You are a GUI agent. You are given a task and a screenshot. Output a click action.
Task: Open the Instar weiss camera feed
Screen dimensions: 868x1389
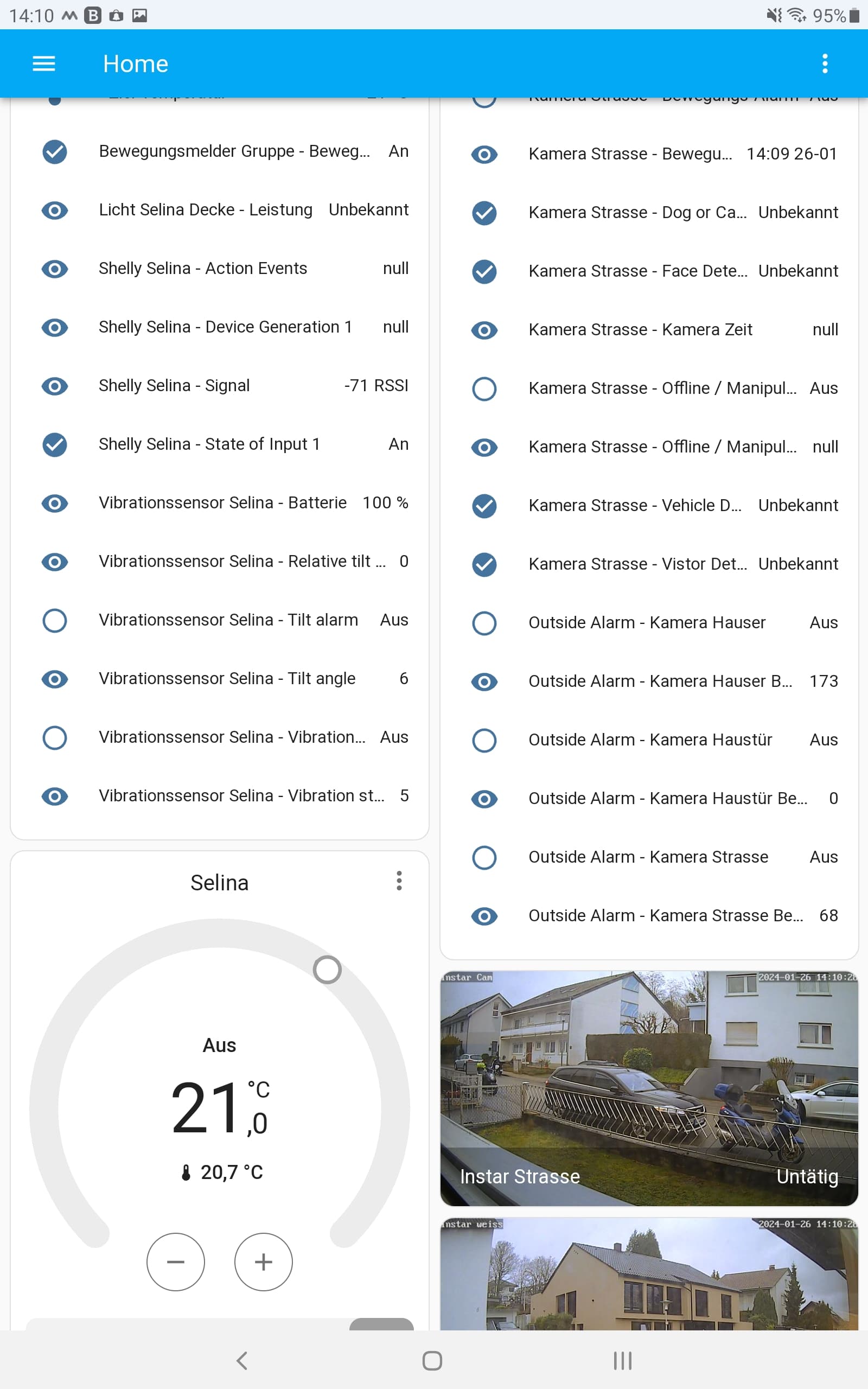click(649, 1274)
